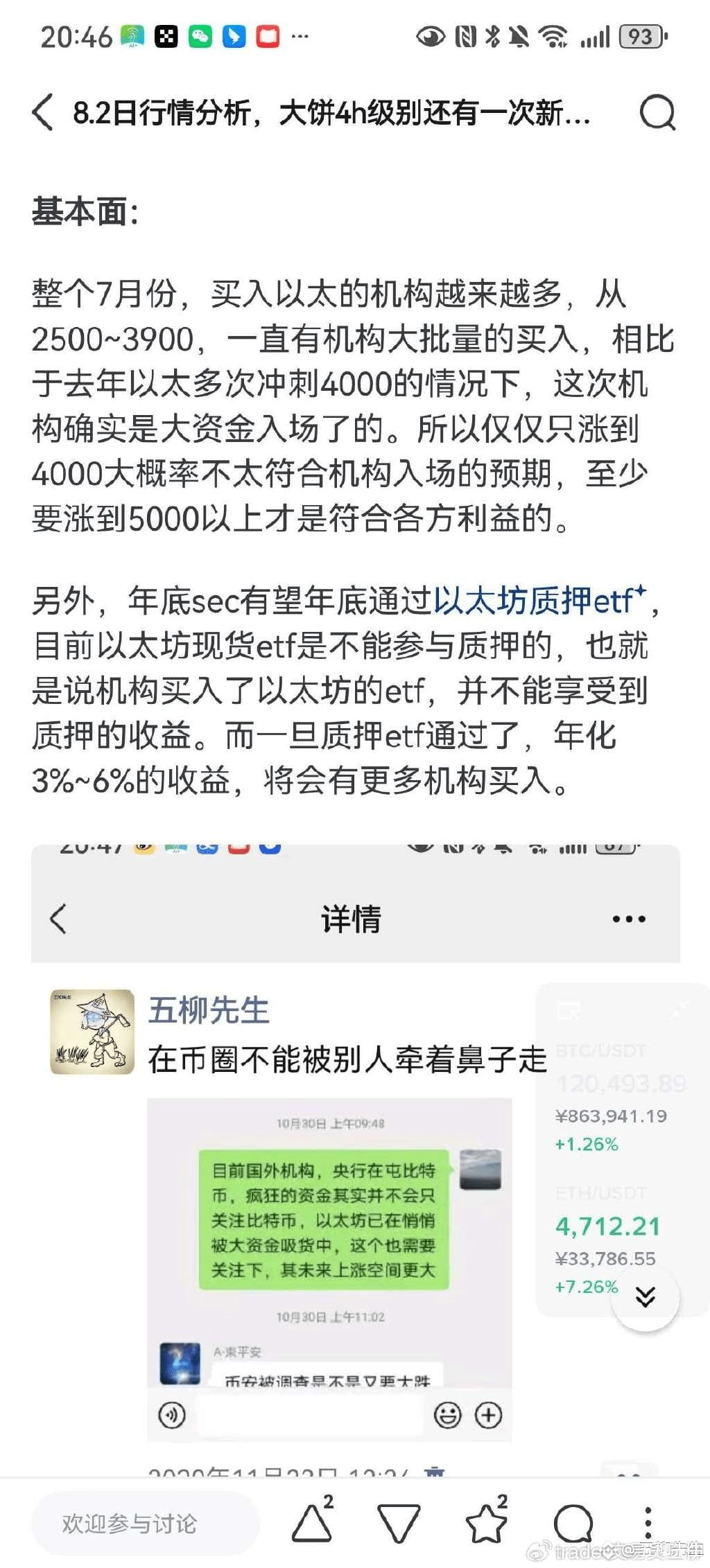Go back from the article page
This screenshot has width=710, height=1568.
point(43,112)
